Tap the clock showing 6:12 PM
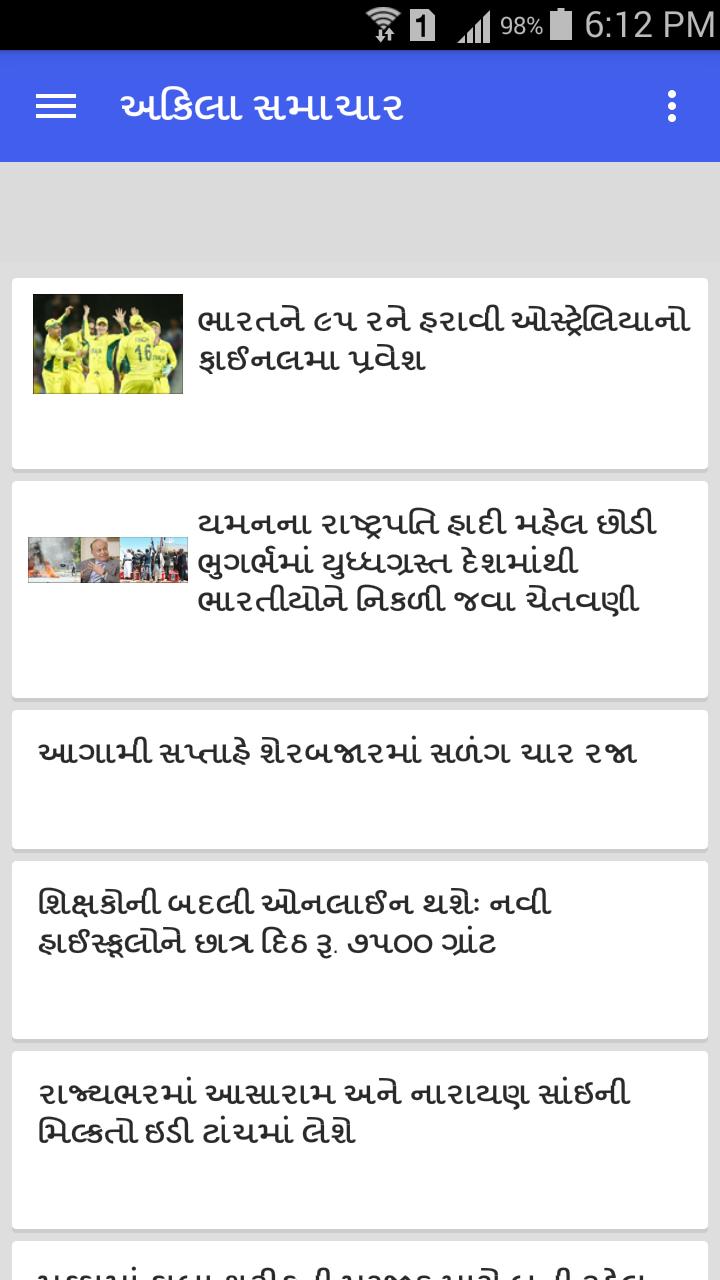The image size is (720, 1280). (645, 22)
